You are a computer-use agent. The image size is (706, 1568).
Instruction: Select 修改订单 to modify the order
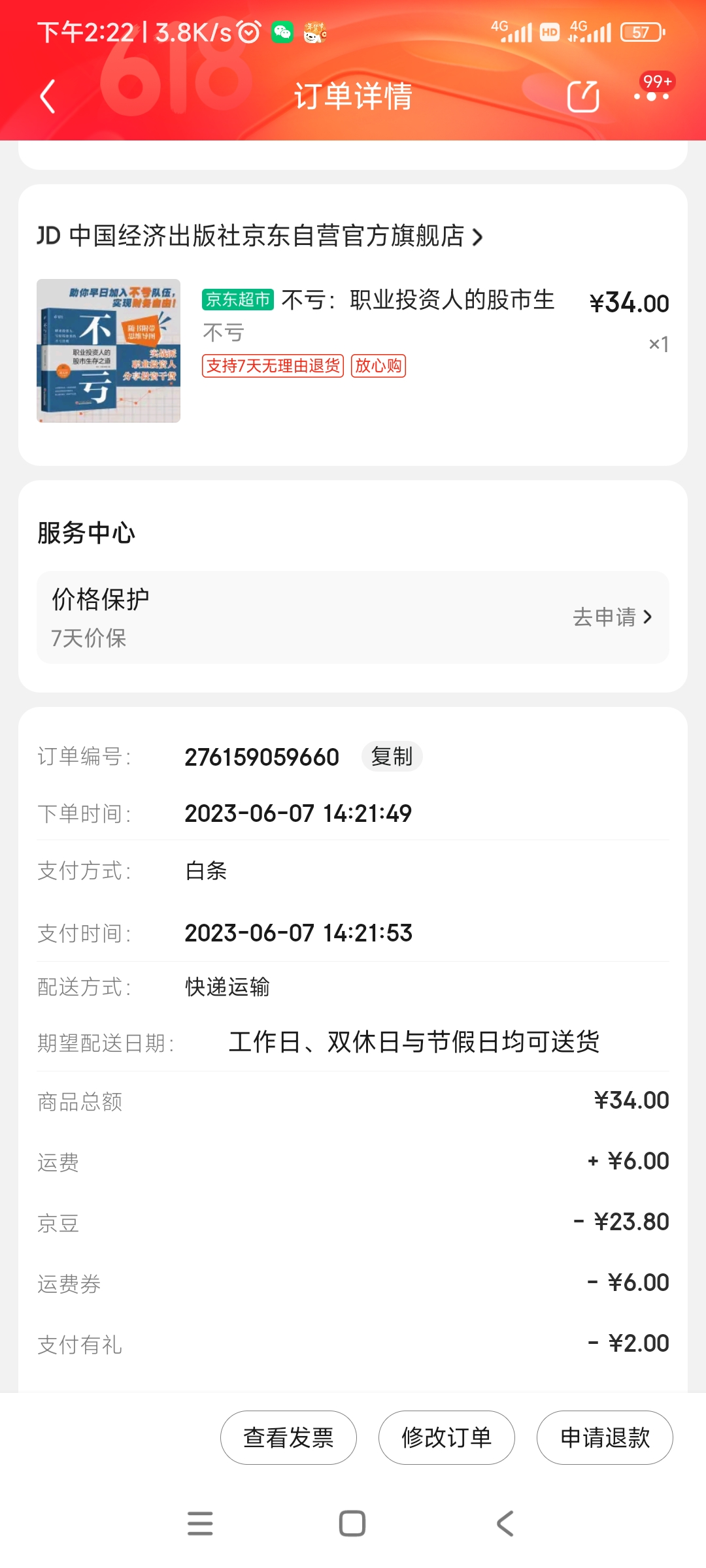tap(446, 1437)
